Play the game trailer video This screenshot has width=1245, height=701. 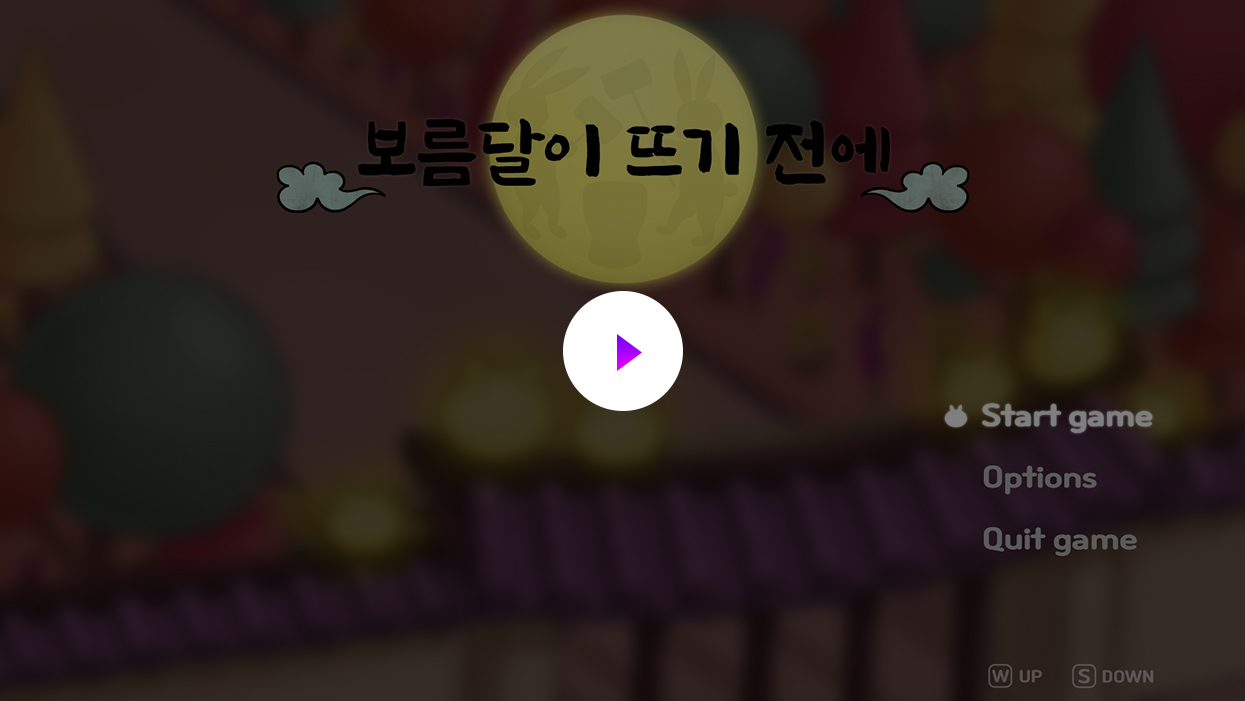coord(622,351)
